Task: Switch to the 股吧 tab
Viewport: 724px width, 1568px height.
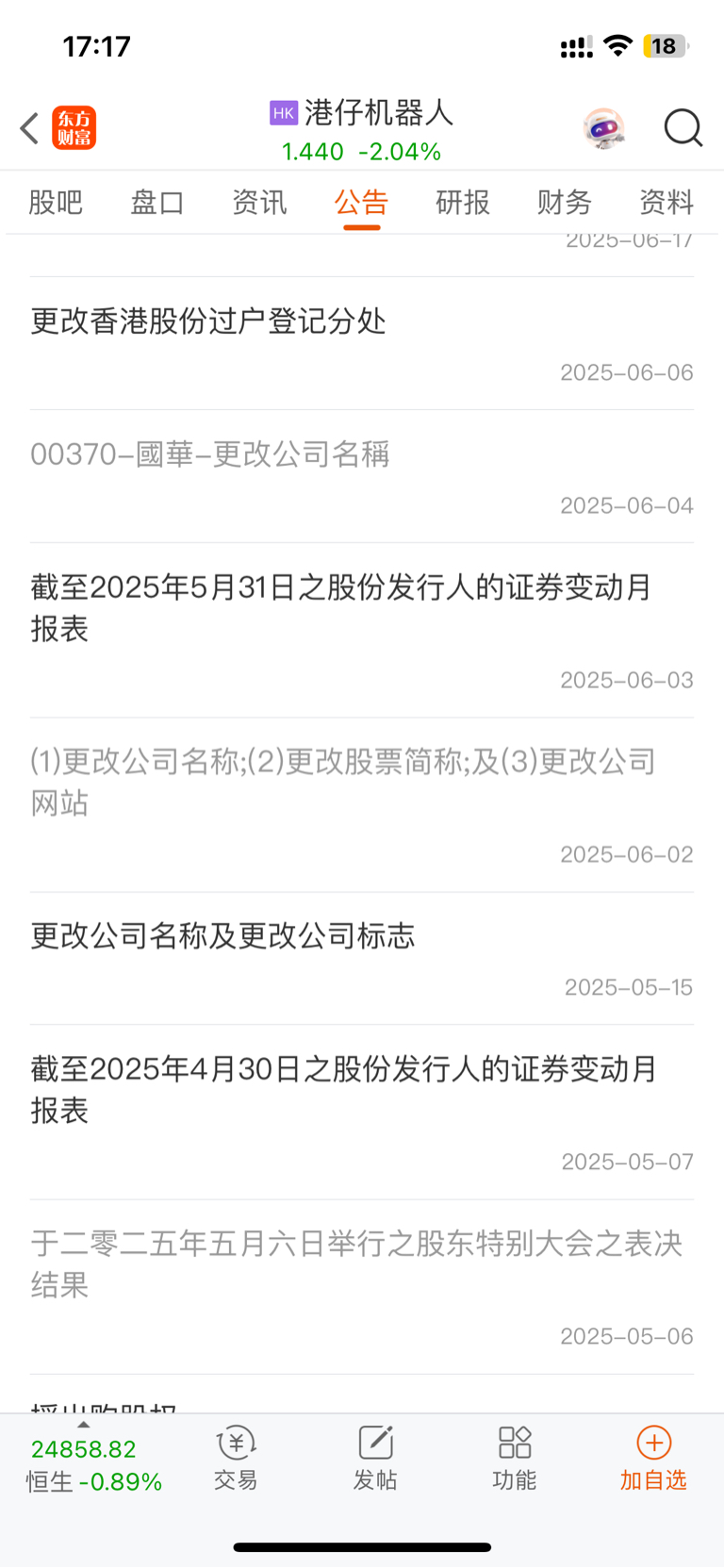Action: [x=56, y=202]
